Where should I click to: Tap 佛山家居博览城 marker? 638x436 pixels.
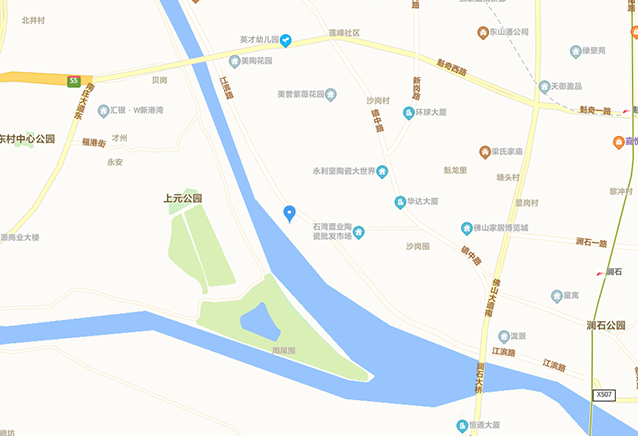[x=467, y=228]
